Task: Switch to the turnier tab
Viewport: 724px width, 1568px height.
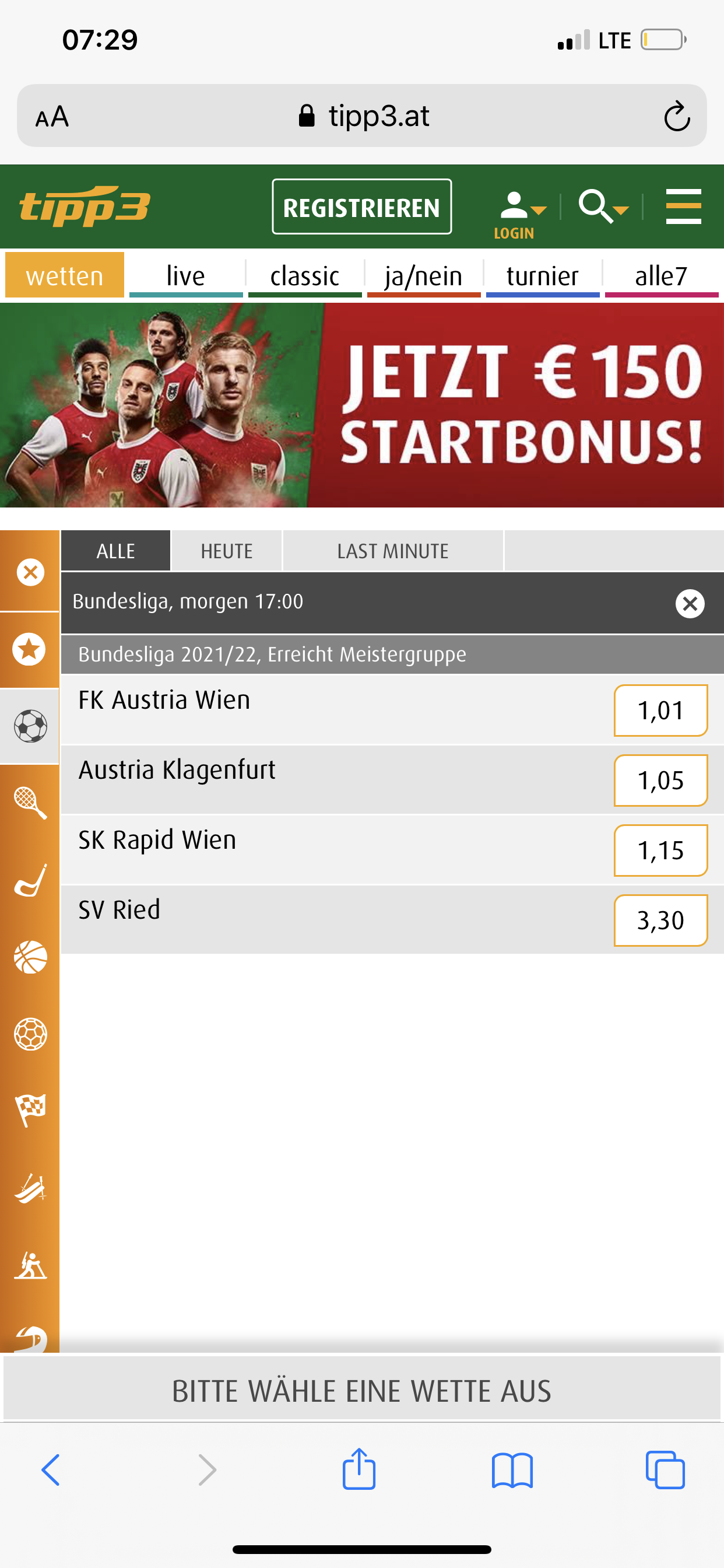Action: tap(543, 276)
